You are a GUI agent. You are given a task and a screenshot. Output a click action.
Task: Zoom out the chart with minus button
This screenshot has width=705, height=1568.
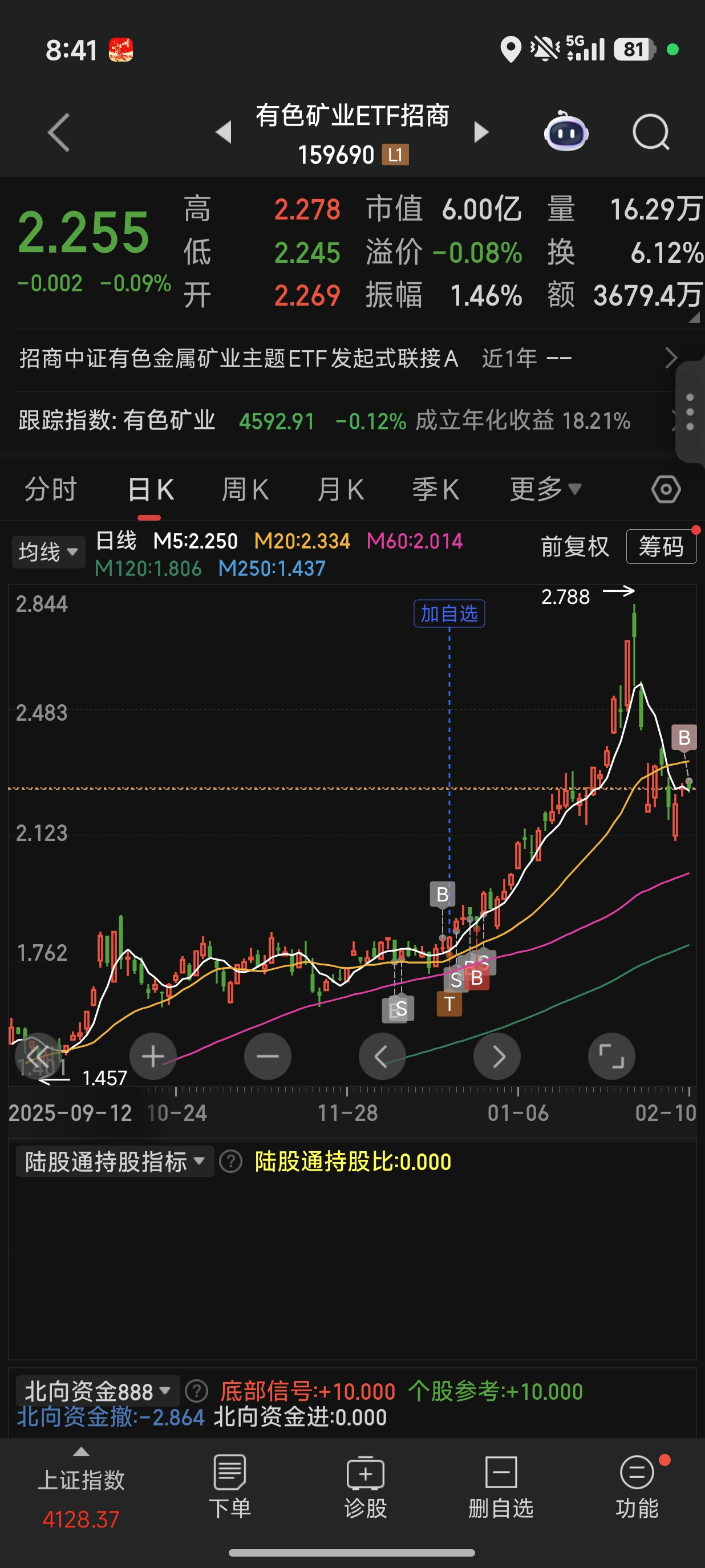(x=268, y=1057)
